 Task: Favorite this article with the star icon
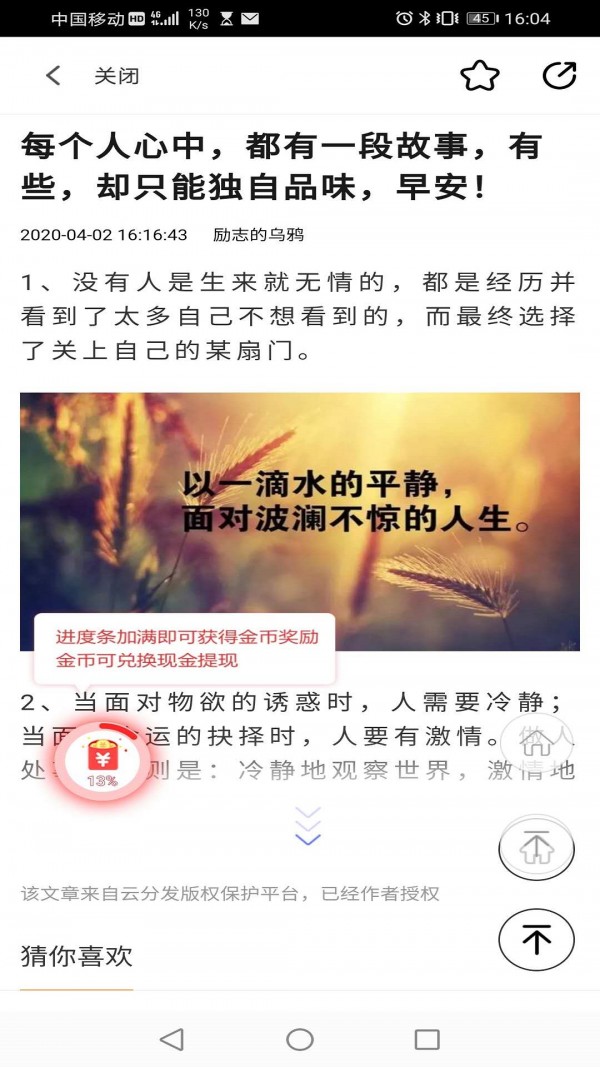479,76
